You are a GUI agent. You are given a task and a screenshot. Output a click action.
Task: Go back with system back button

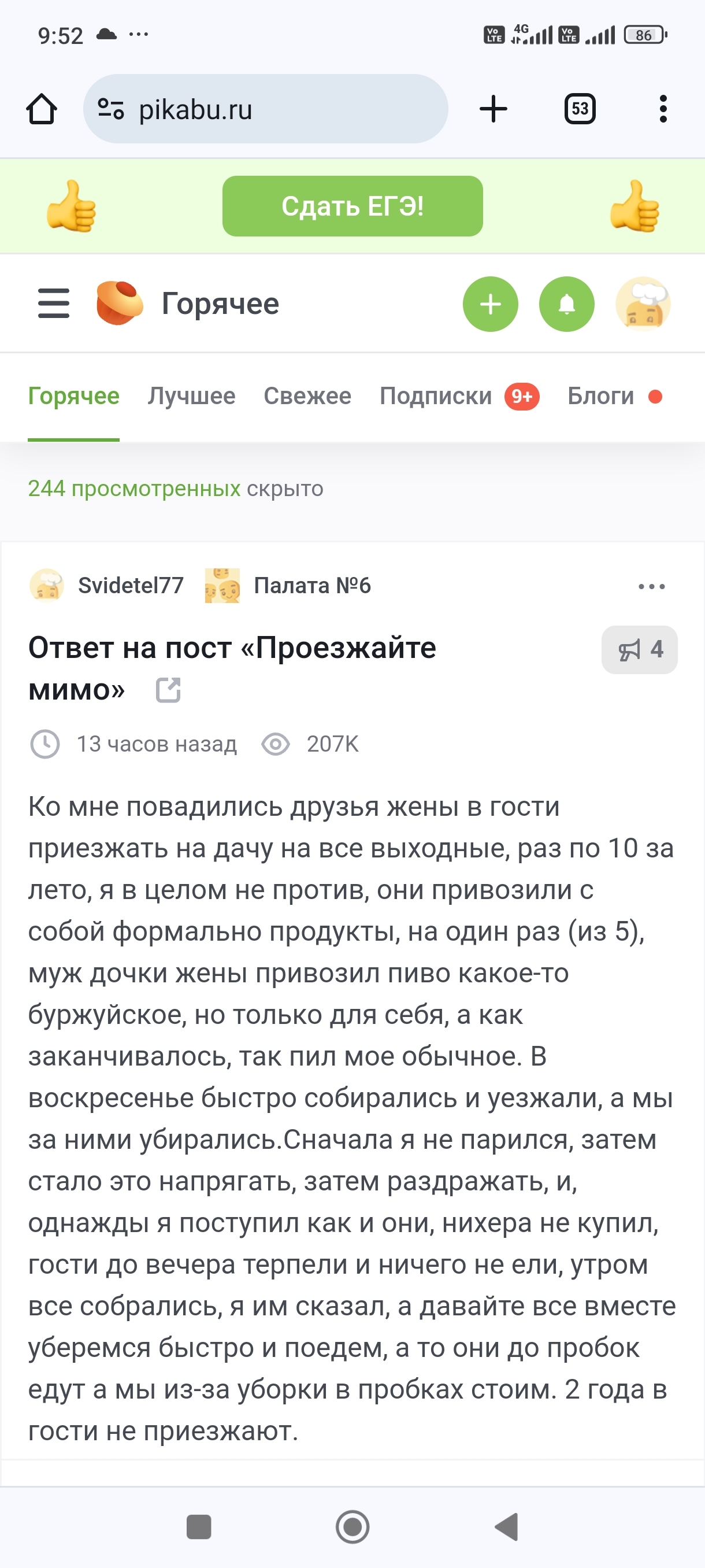coord(507,1526)
